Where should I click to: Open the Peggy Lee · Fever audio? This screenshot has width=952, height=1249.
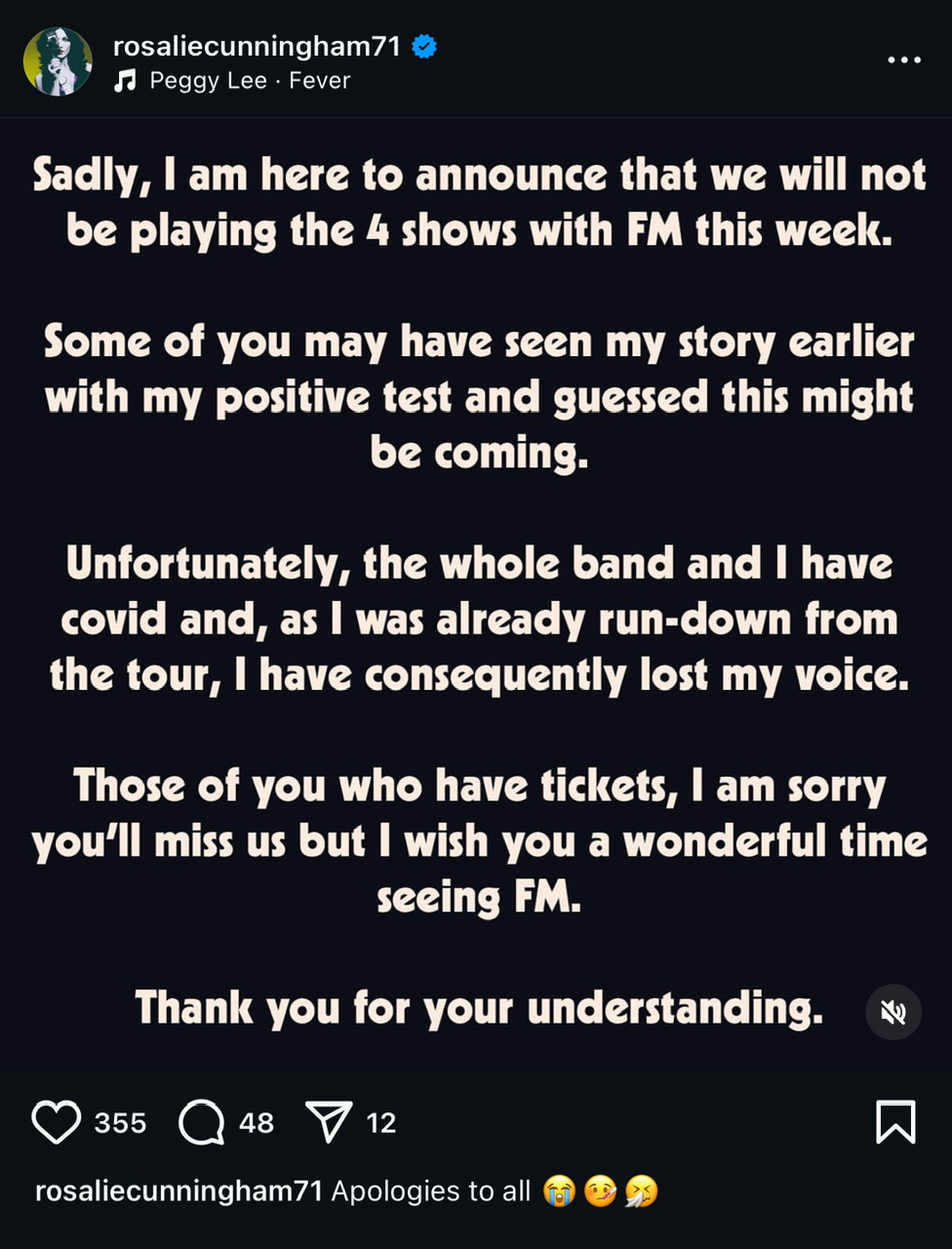[x=249, y=81]
